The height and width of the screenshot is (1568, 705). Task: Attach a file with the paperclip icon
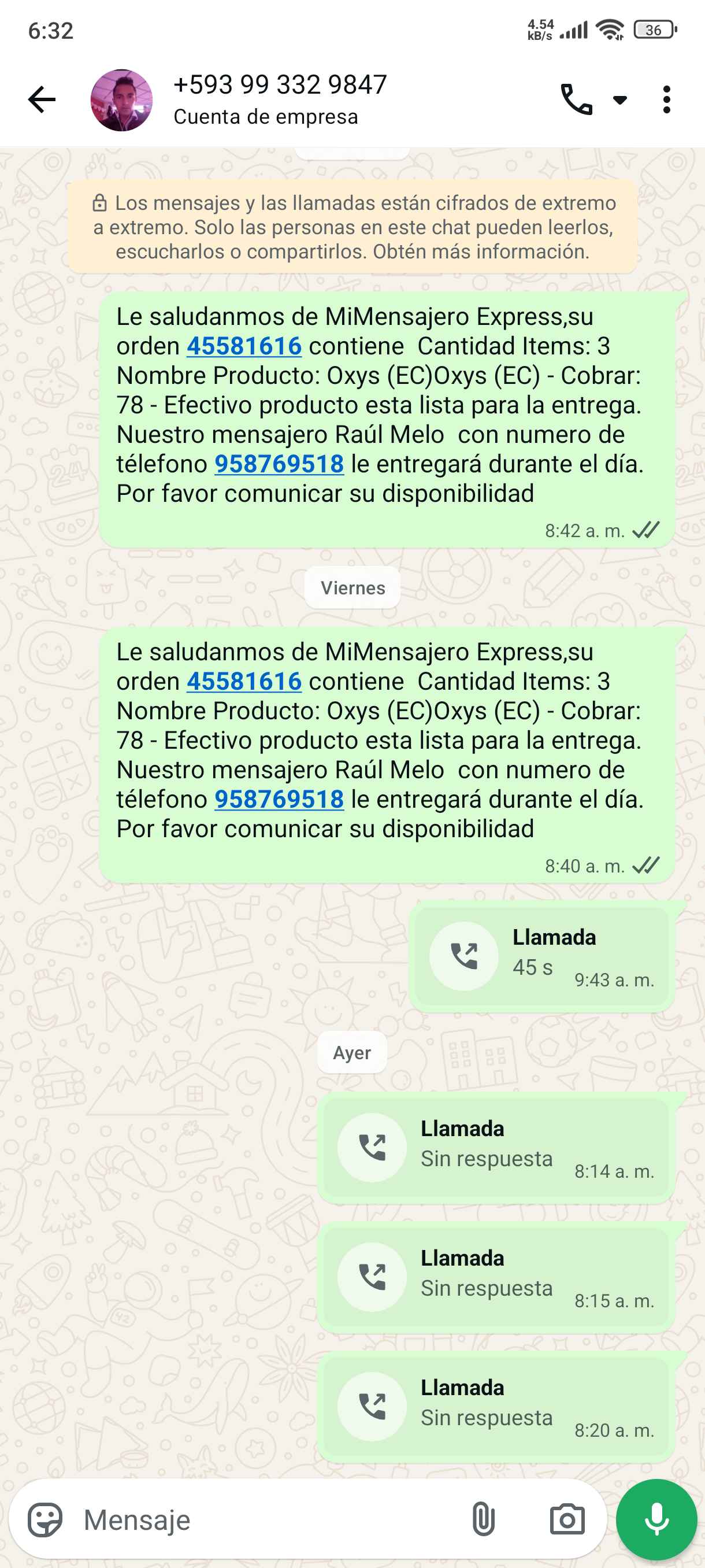click(483, 1519)
